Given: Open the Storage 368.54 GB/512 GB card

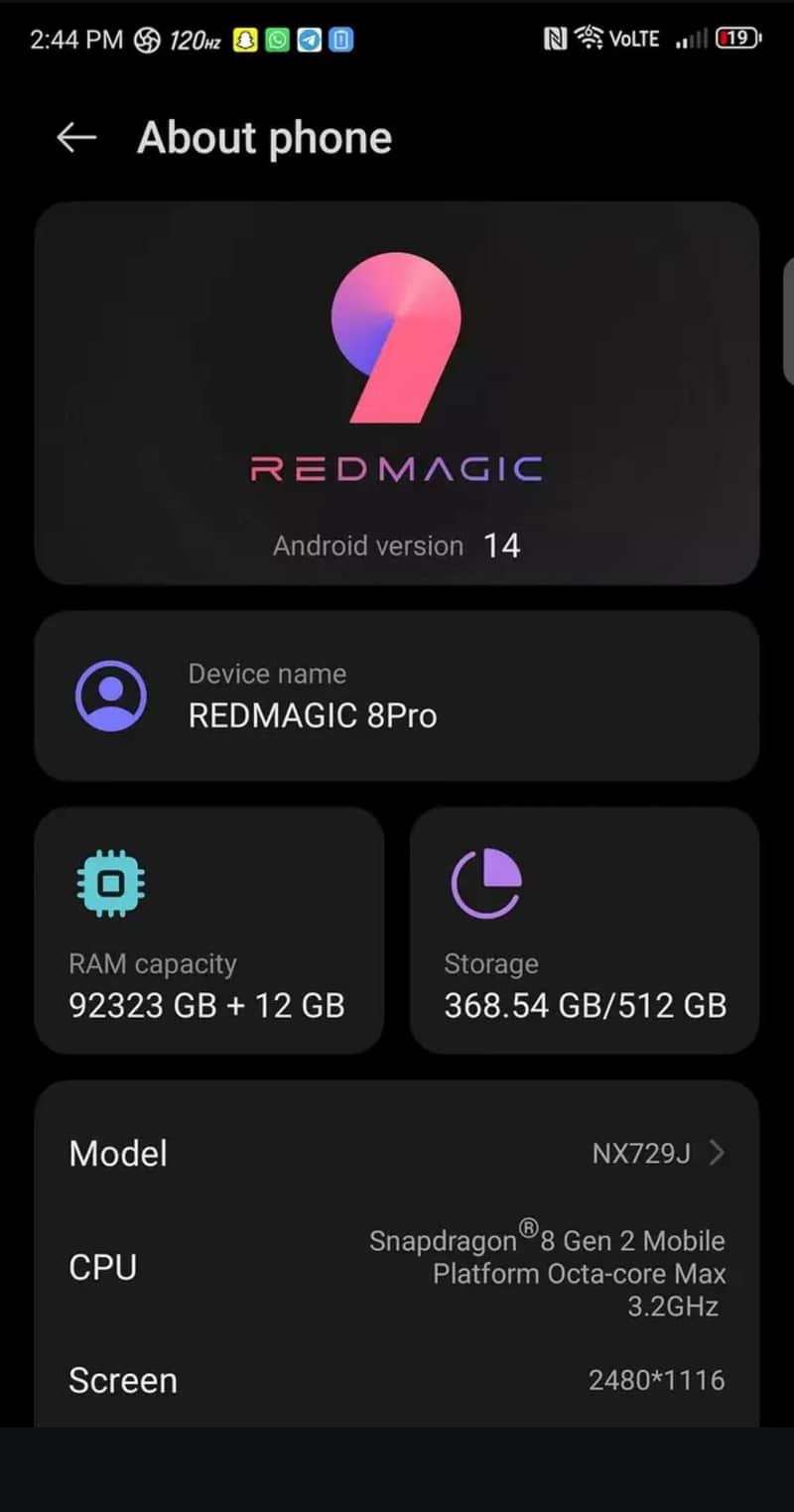Looking at the screenshot, I should 585,931.
